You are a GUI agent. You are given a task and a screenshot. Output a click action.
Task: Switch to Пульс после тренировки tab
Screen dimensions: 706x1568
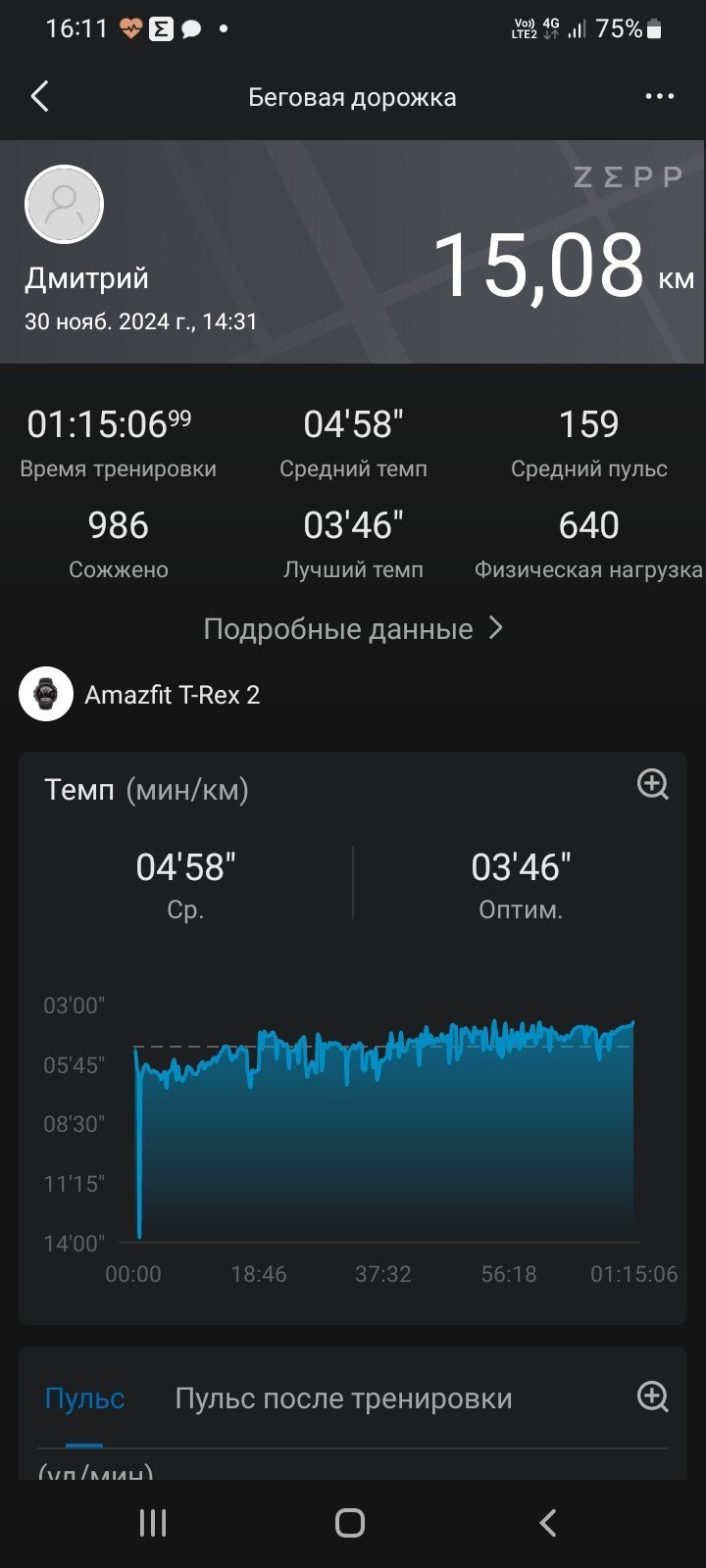343,1398
